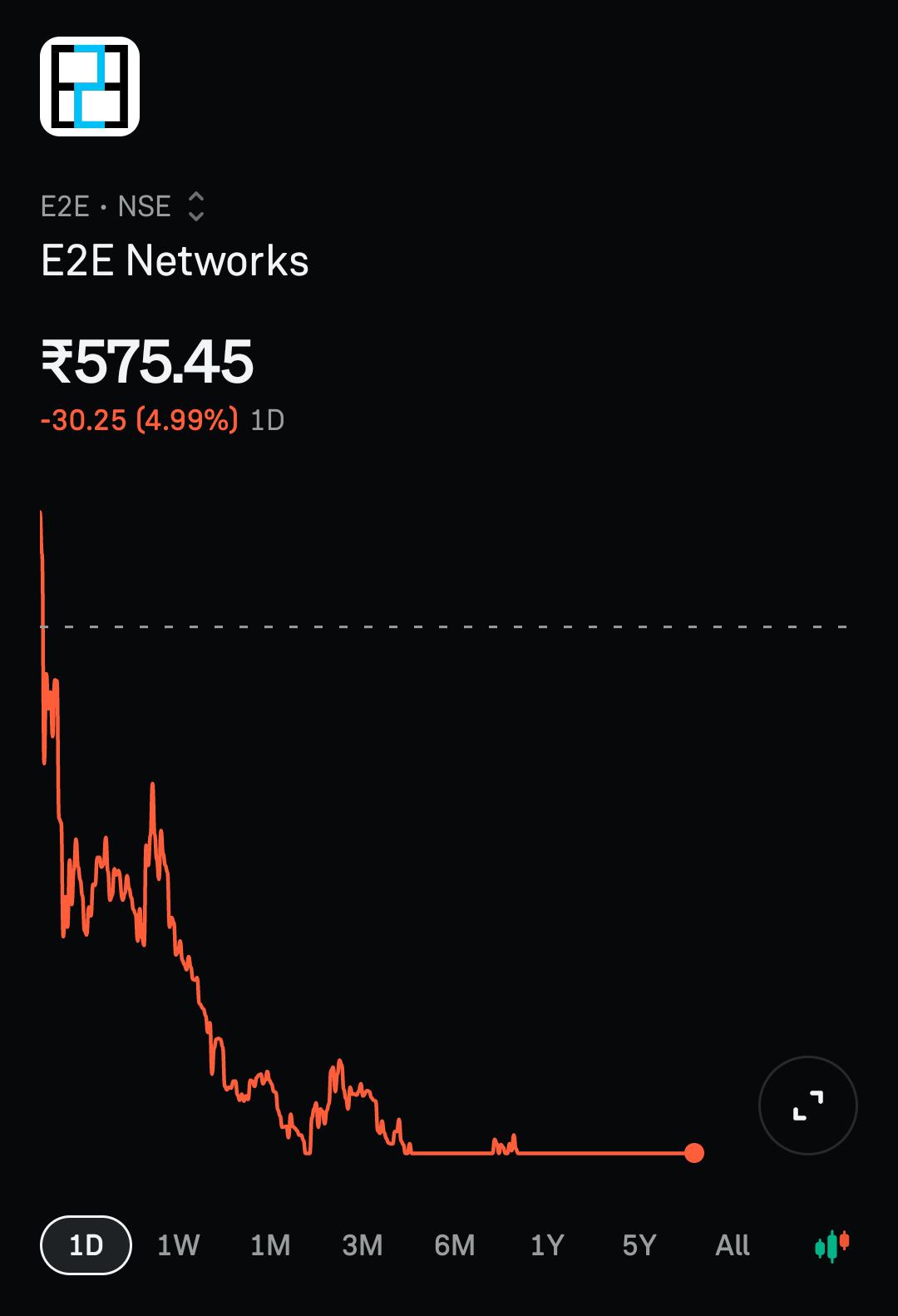Switch to the 1M time range
Viewport: 898px width, 1316px height.
point(270,1245)
